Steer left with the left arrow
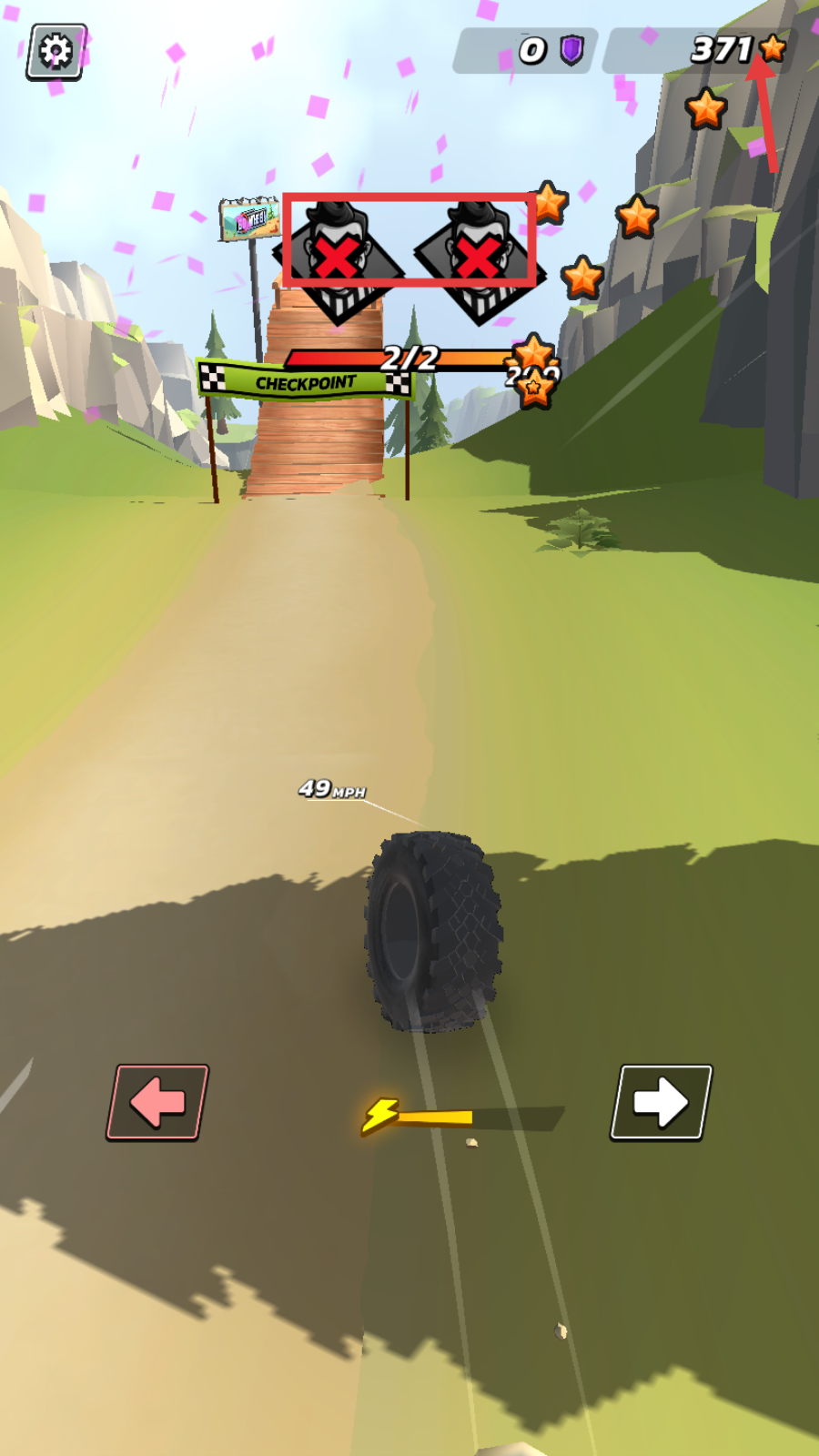This screenshot has width=819, height=1456. point(157,1102)
